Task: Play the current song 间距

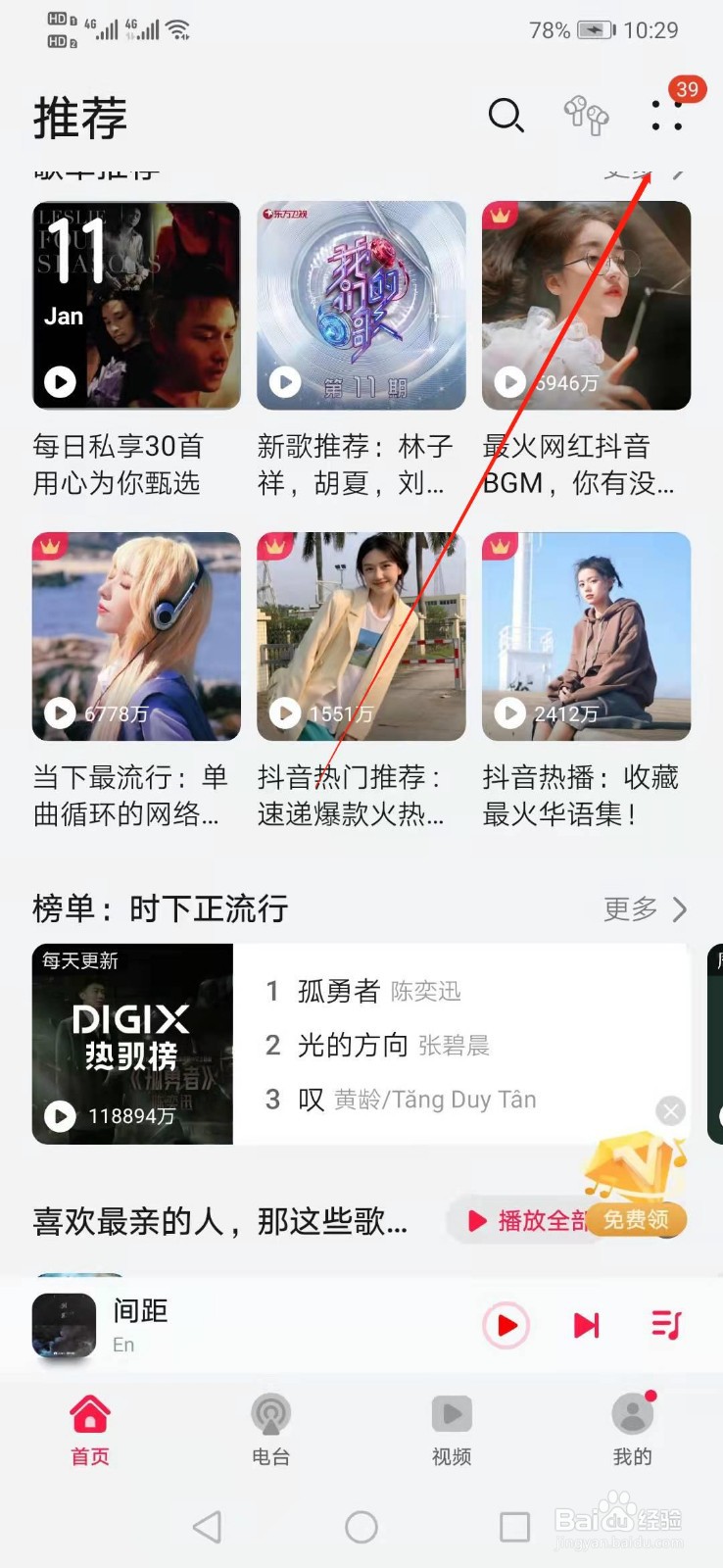Action: 506,1325
